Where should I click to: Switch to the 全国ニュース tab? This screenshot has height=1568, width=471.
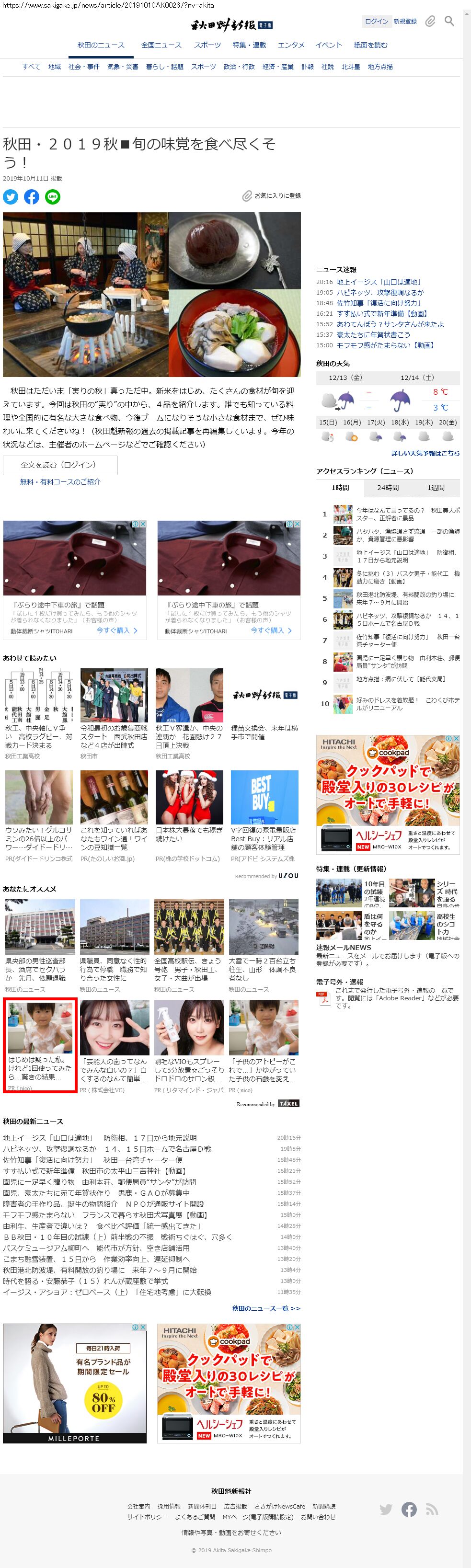(x=161, y=45)
